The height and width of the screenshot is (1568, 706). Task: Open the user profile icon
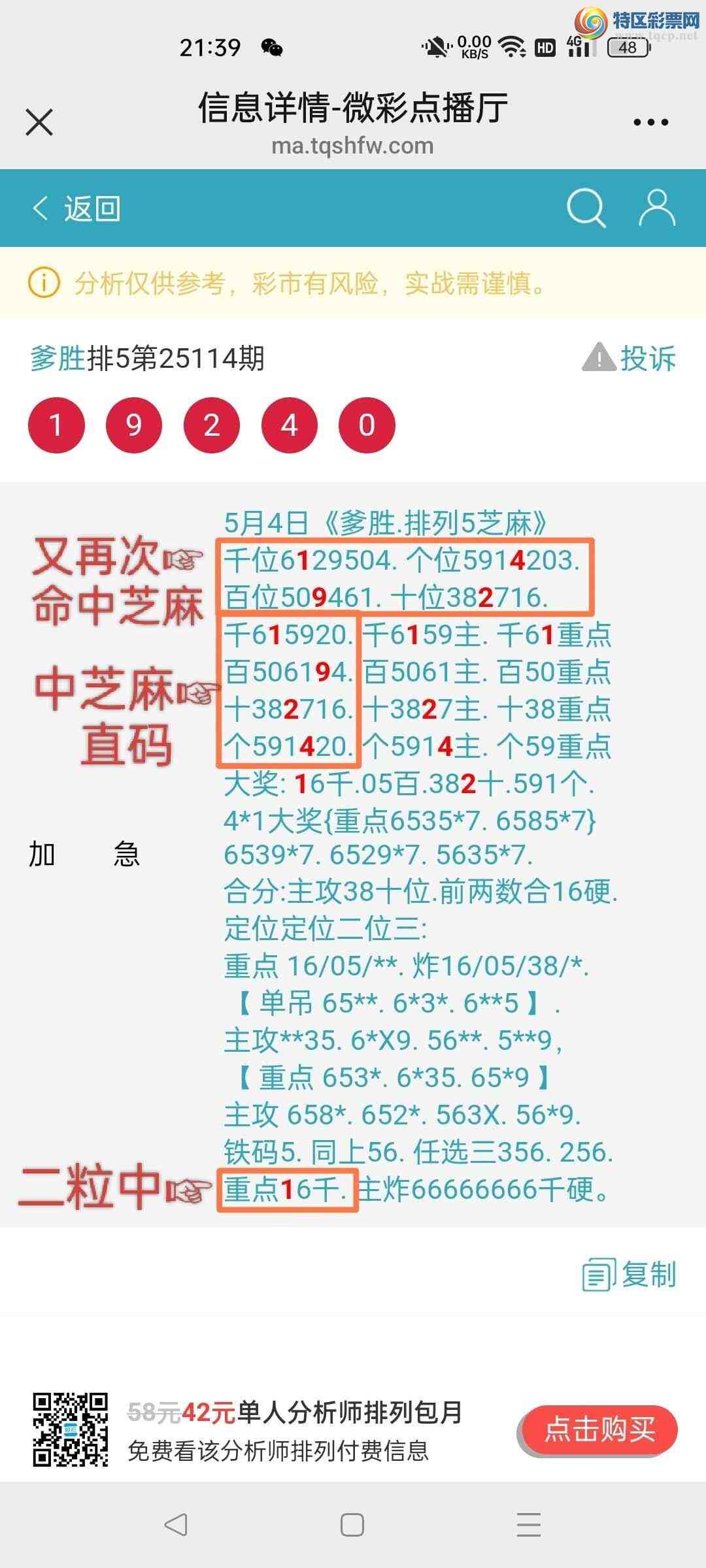point(656,208)
